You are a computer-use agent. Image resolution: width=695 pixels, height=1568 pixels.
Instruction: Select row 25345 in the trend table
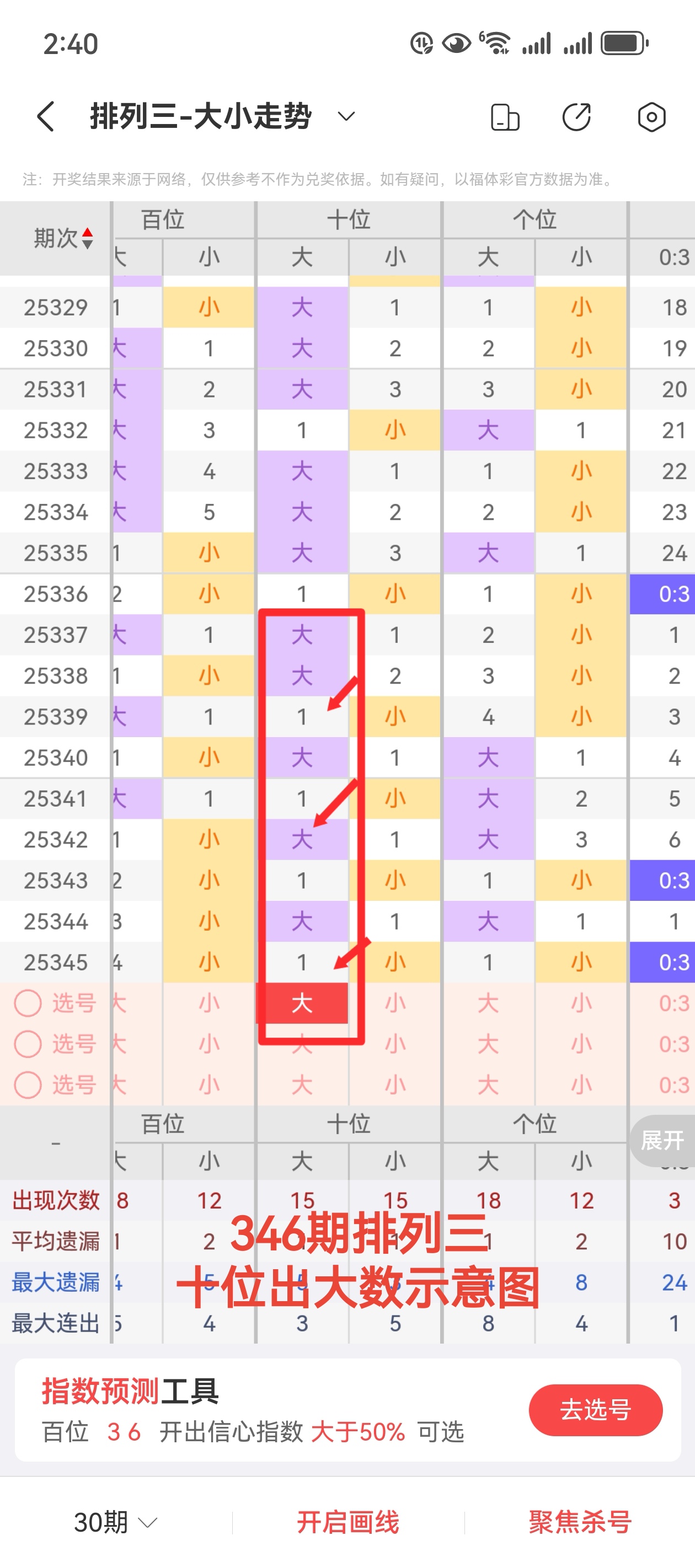point(54,962)
